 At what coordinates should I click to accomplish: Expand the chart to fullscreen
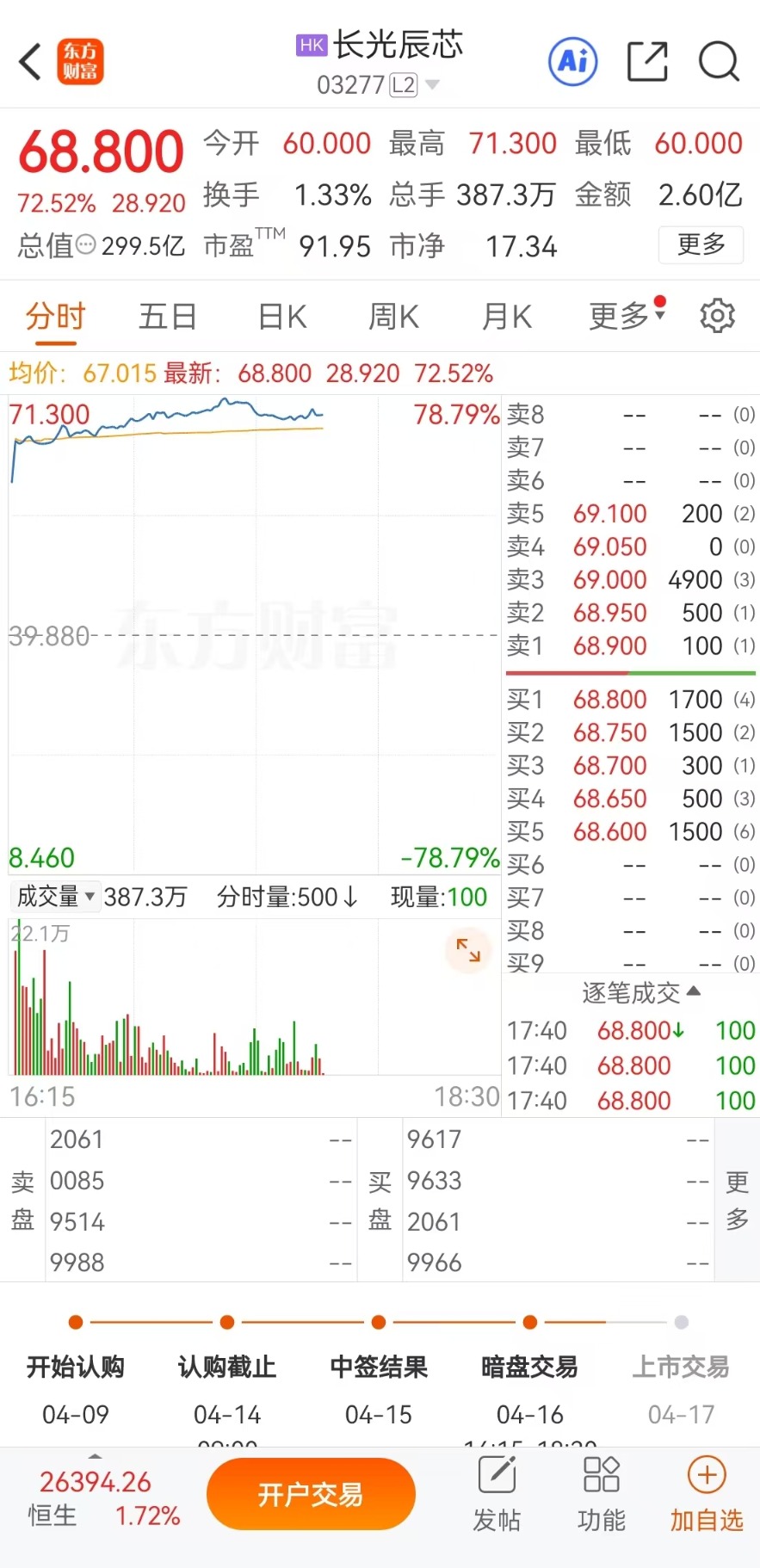coord(468,950)
